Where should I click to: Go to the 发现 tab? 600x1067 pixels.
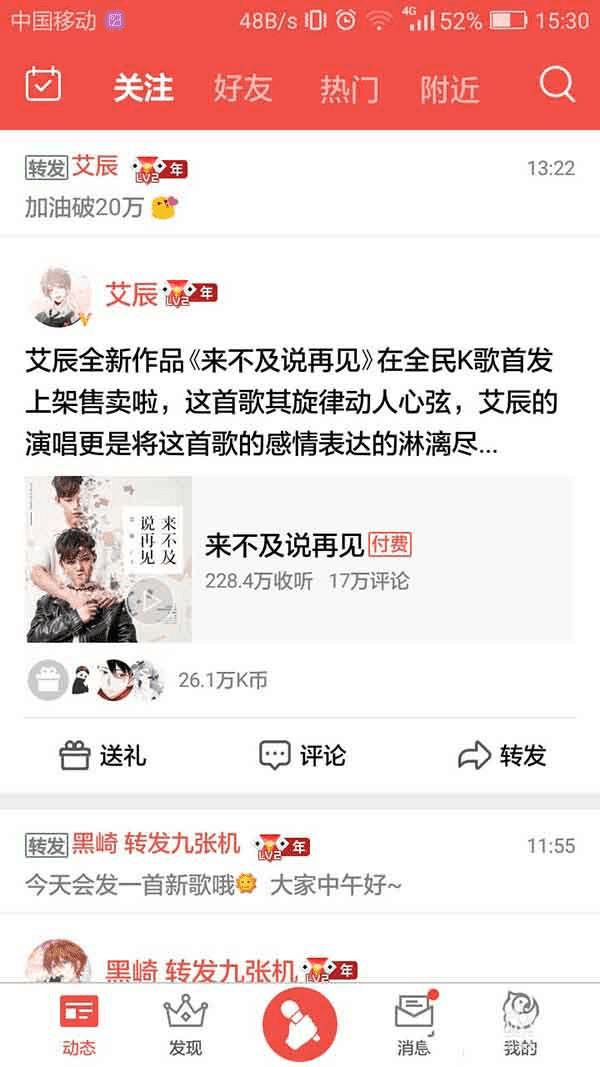tap(185, 1025)
